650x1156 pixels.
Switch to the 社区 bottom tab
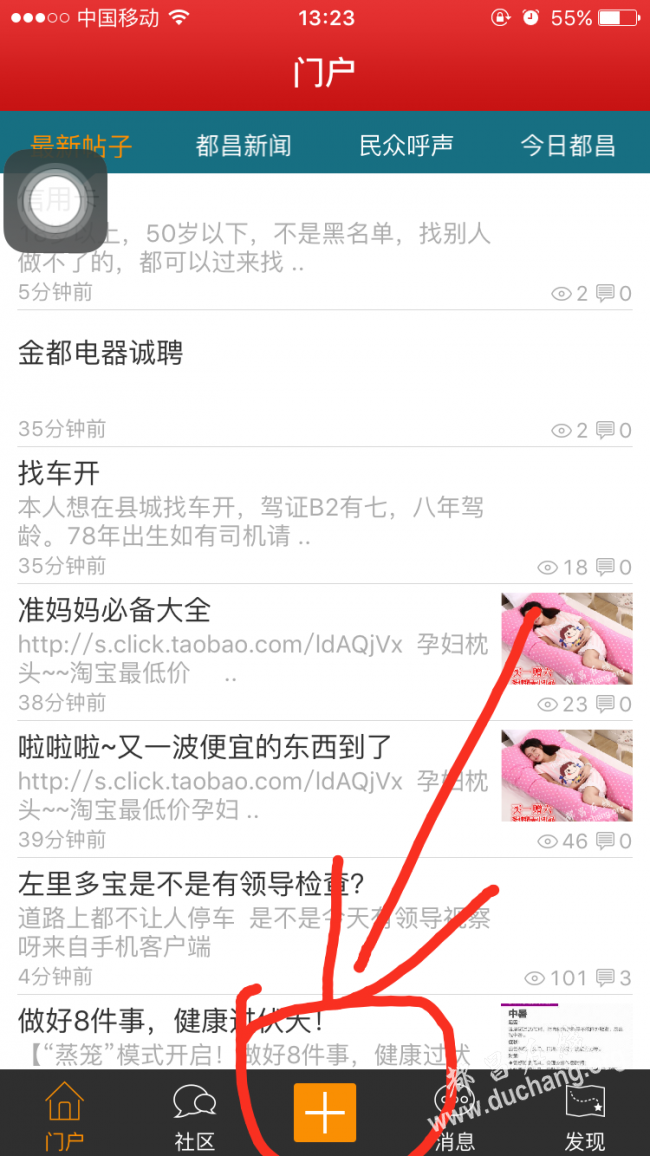[x=194, y=1115]
